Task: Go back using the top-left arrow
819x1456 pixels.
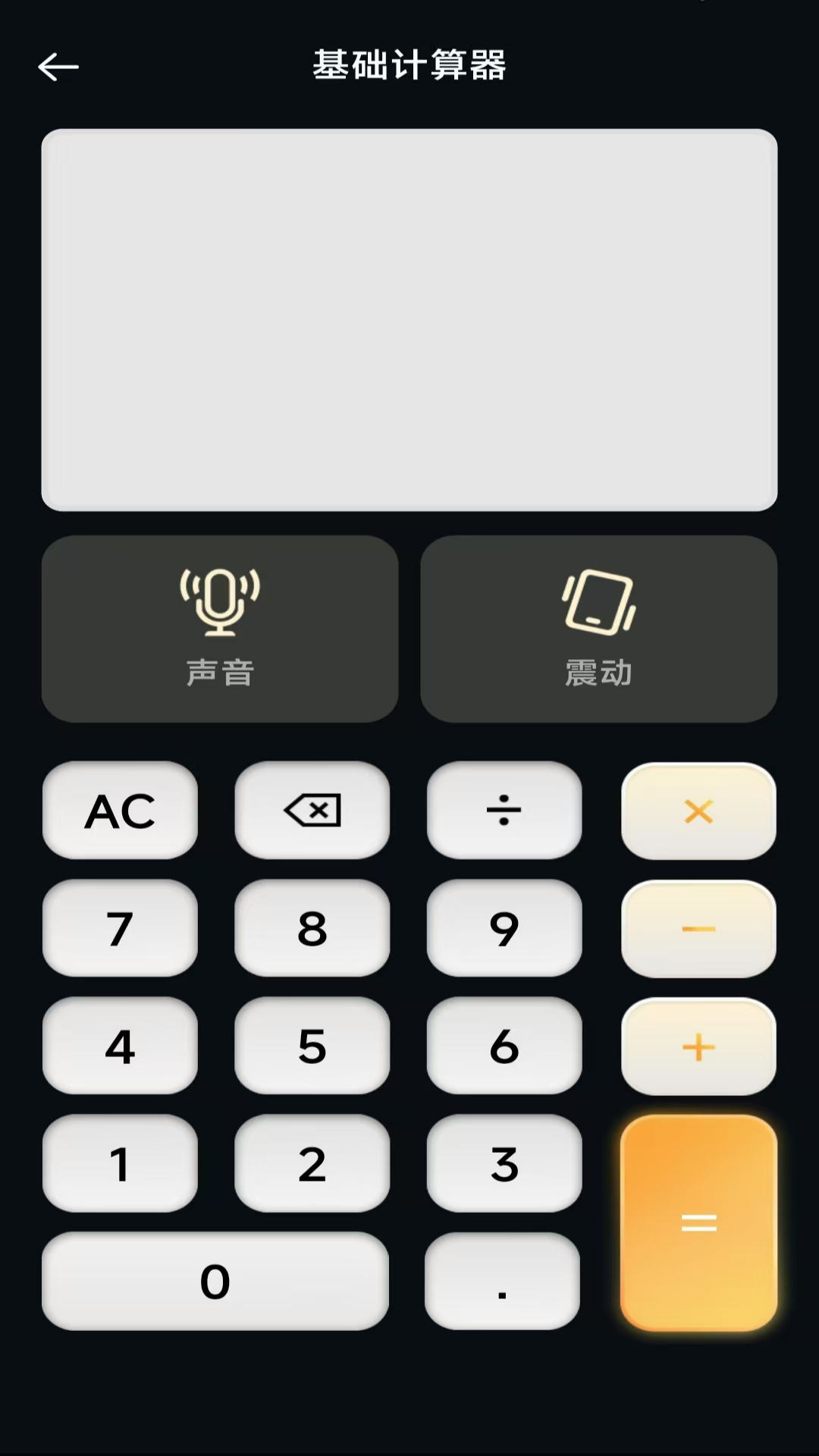Action: coord(58,67)
